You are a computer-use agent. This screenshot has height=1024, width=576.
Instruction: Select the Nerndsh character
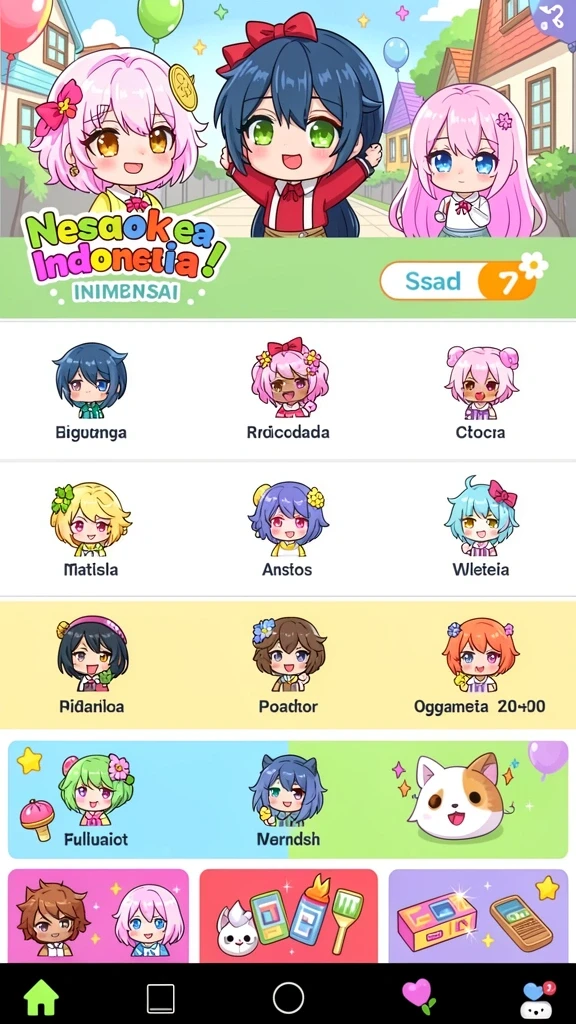click(x=288, y=800)
